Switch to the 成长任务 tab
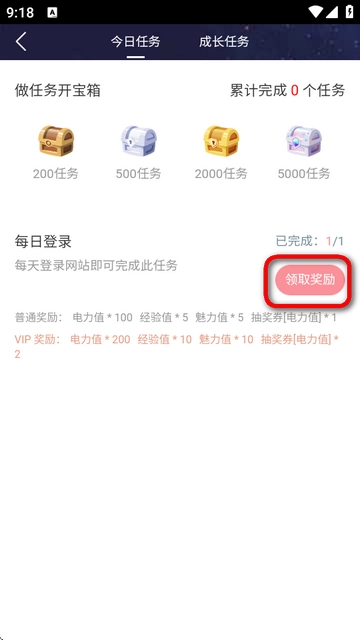360x640 pixels. tap(224, 42)
